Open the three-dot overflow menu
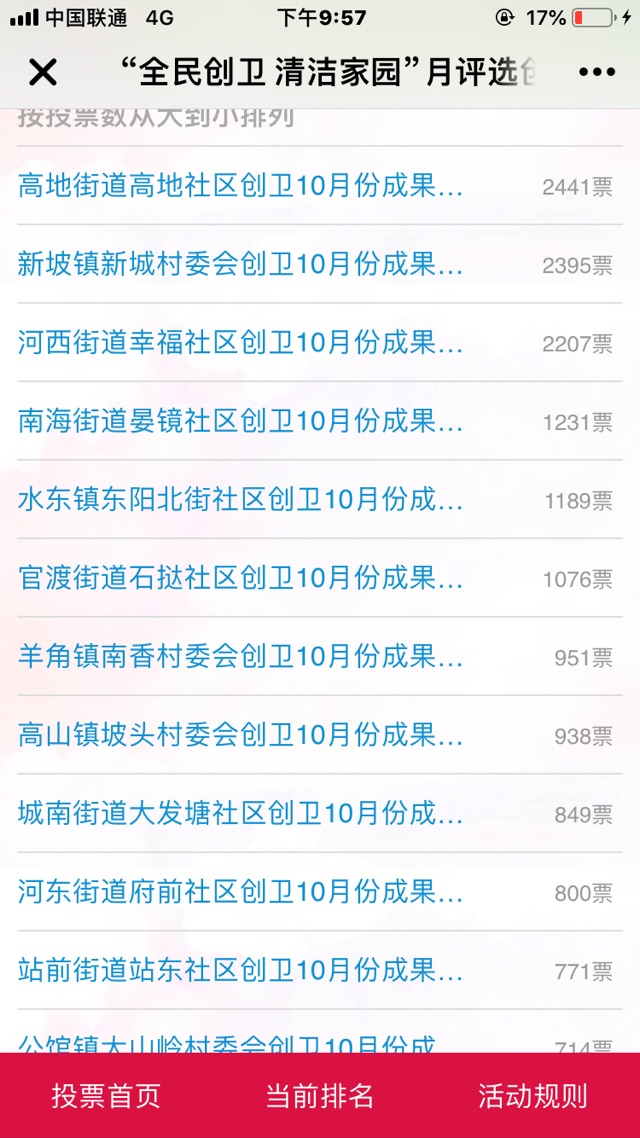Image resolution: width=640 pixels, height=1138 pixels. click(x=597, y=72)
